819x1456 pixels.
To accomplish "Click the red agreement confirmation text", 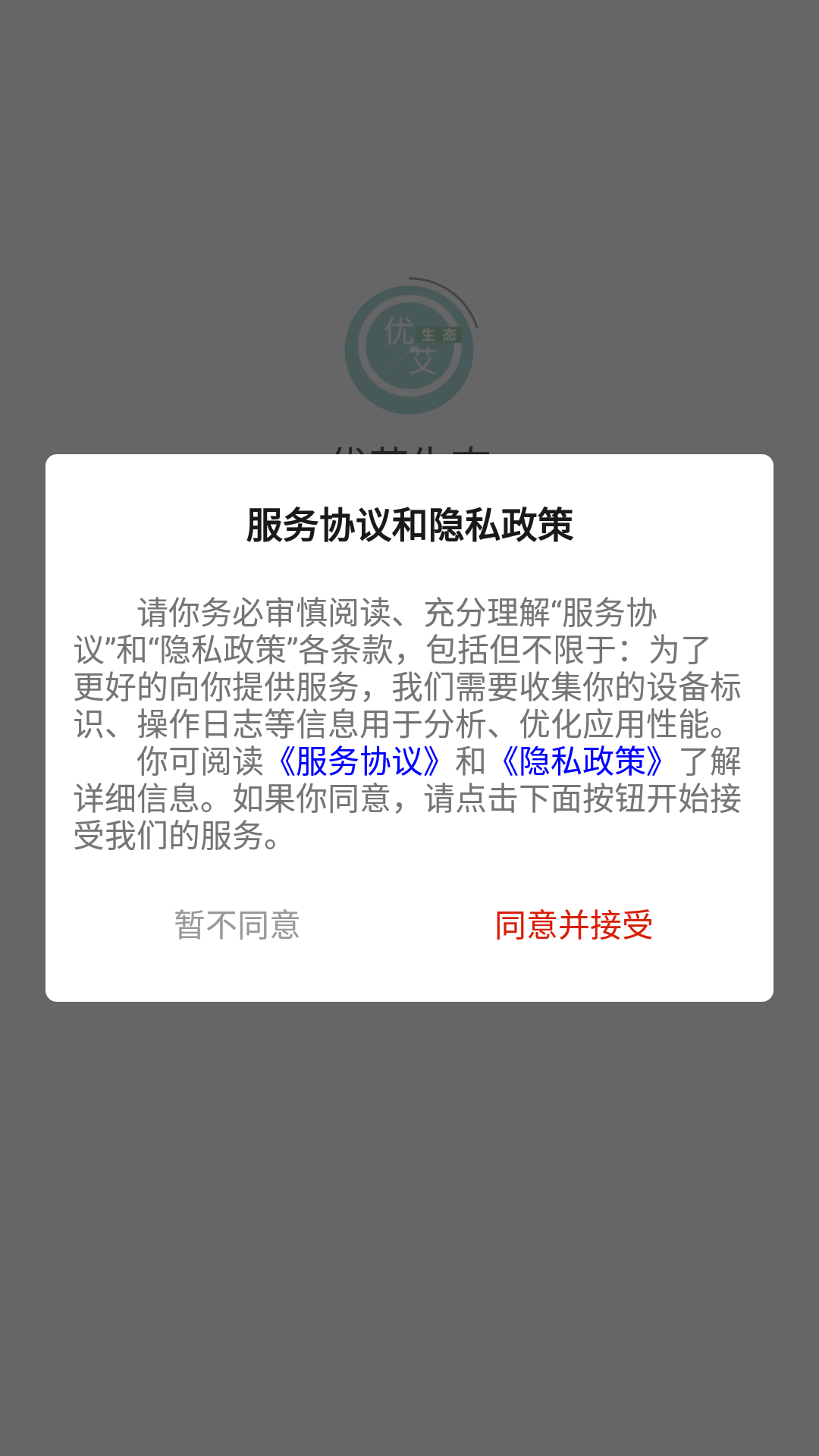I will pos(573,924).
